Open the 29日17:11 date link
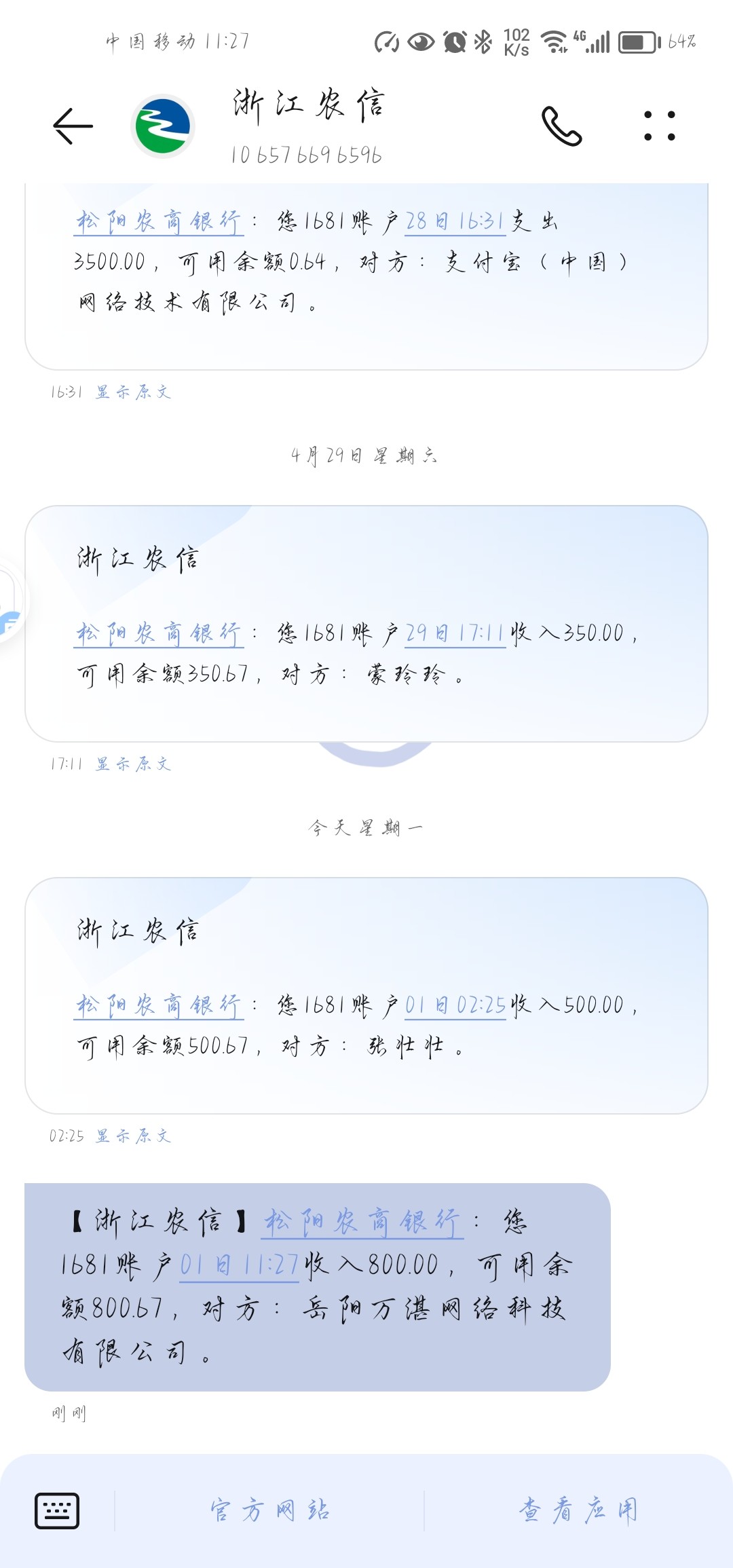The height and width of the screenshot is (1568, 733). point(455,634)
